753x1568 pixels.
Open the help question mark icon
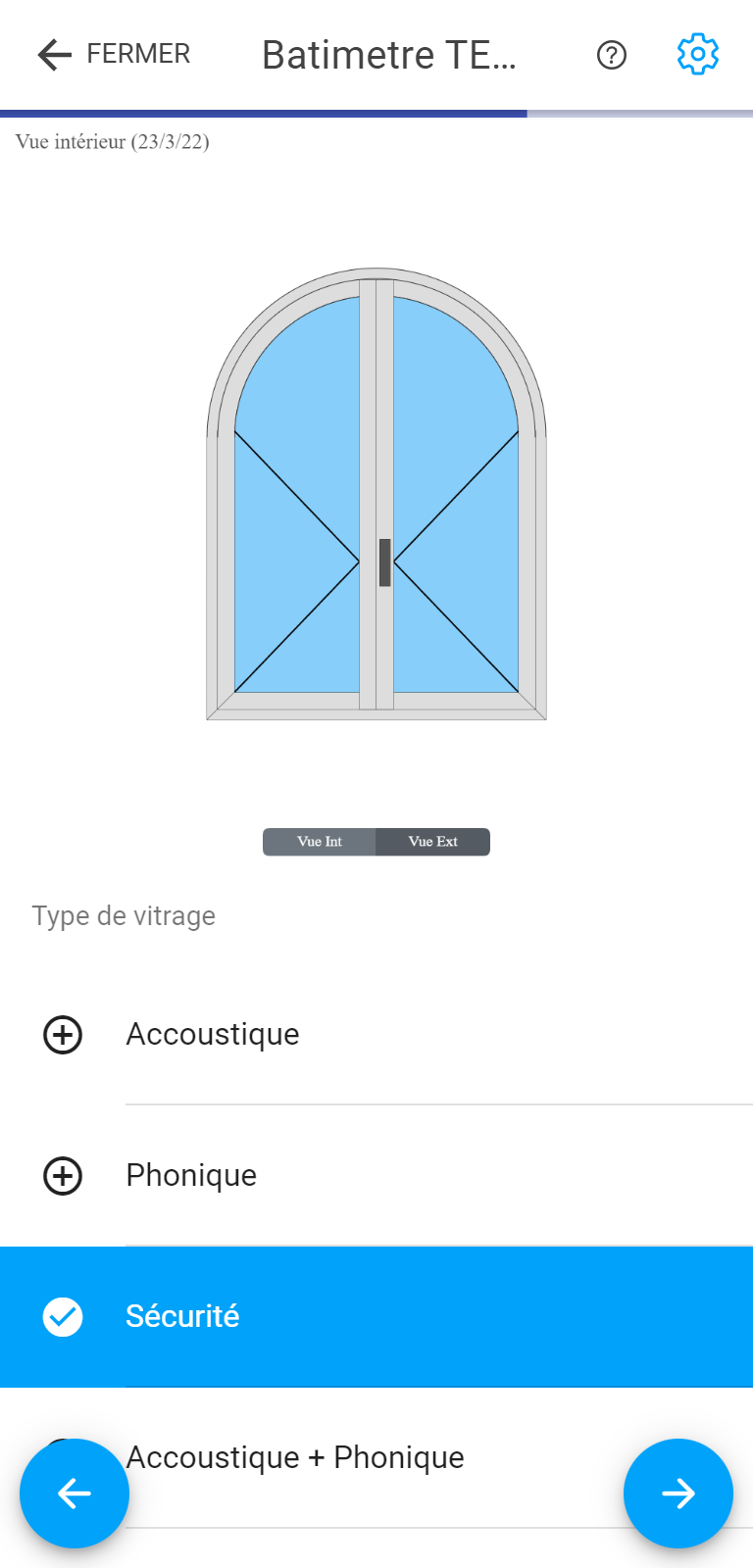click(x=612, y=55)
